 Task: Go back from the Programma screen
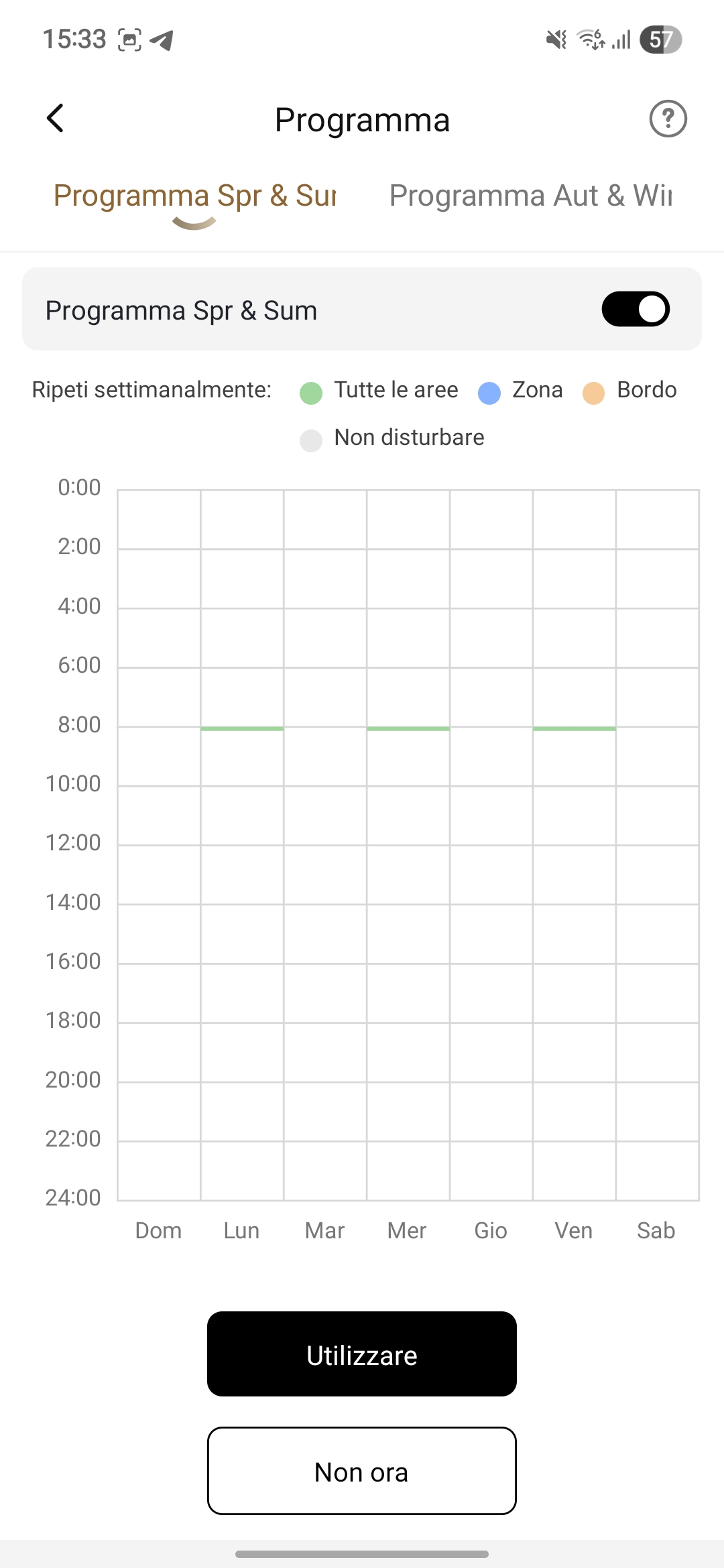coord(56,119)
